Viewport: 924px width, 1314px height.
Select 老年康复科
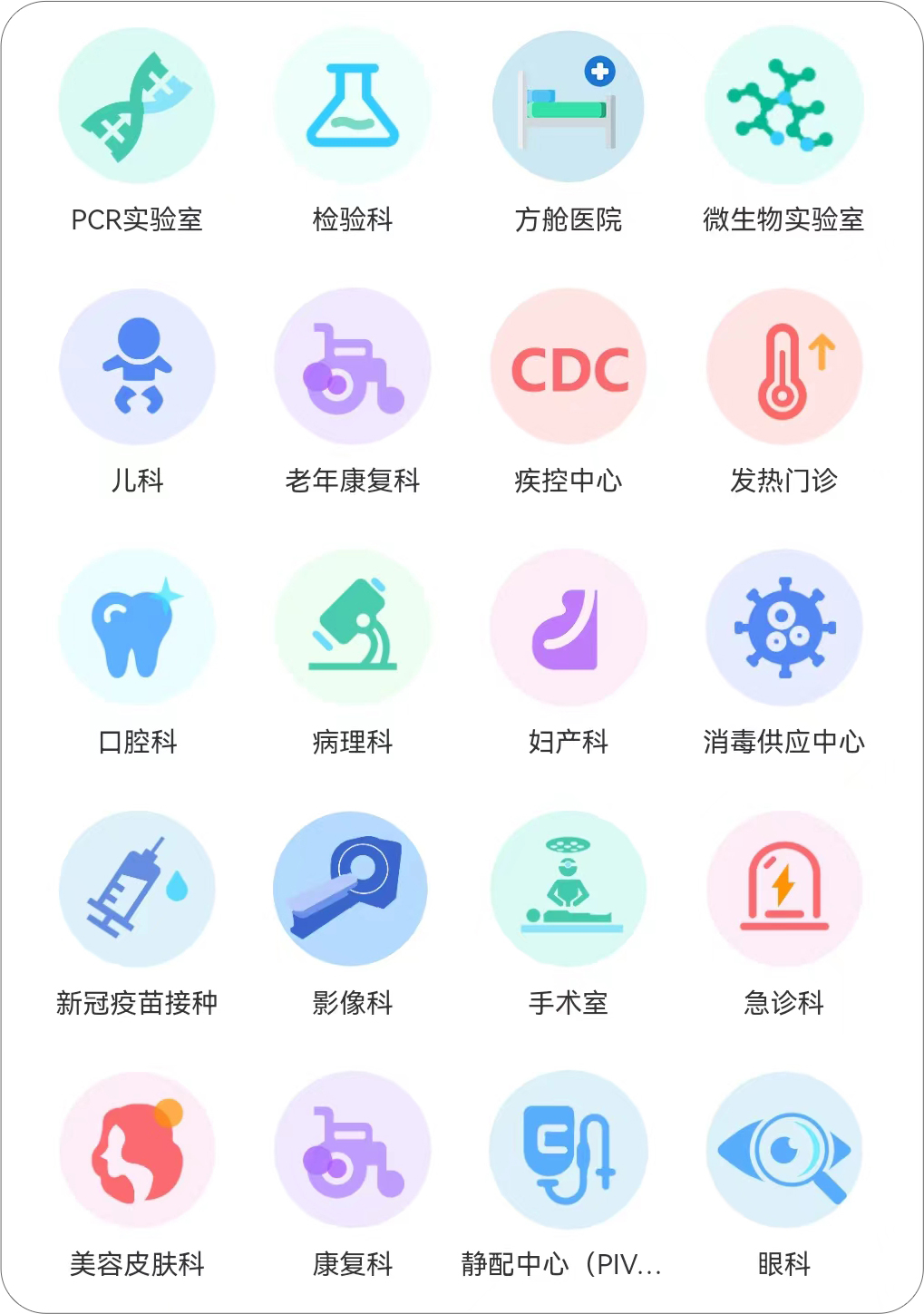point(353,367)
